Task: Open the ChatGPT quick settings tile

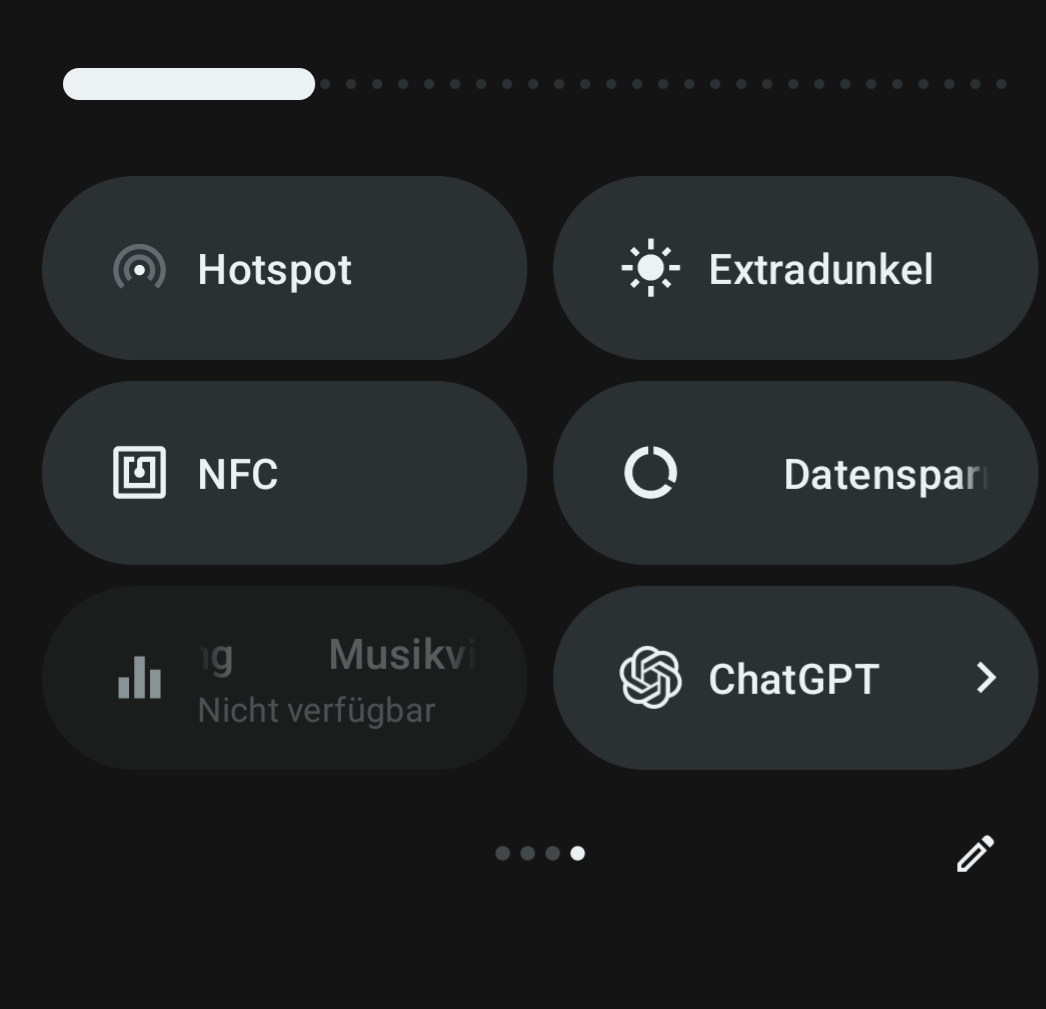Action: [795, 678]
